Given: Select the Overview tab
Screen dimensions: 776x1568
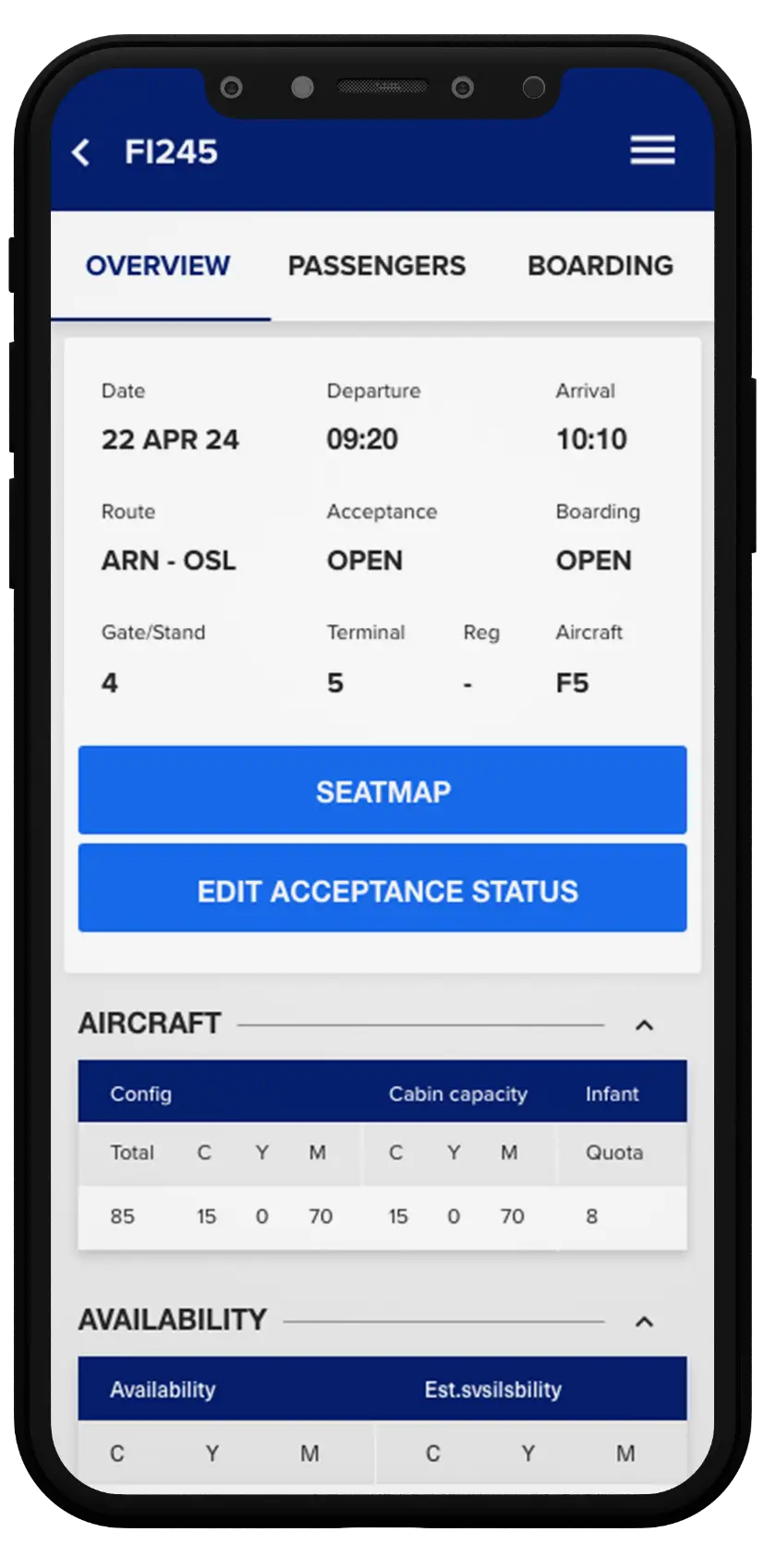Looking at the screenshot, I should pyautogui.click(x=158, y=266).
